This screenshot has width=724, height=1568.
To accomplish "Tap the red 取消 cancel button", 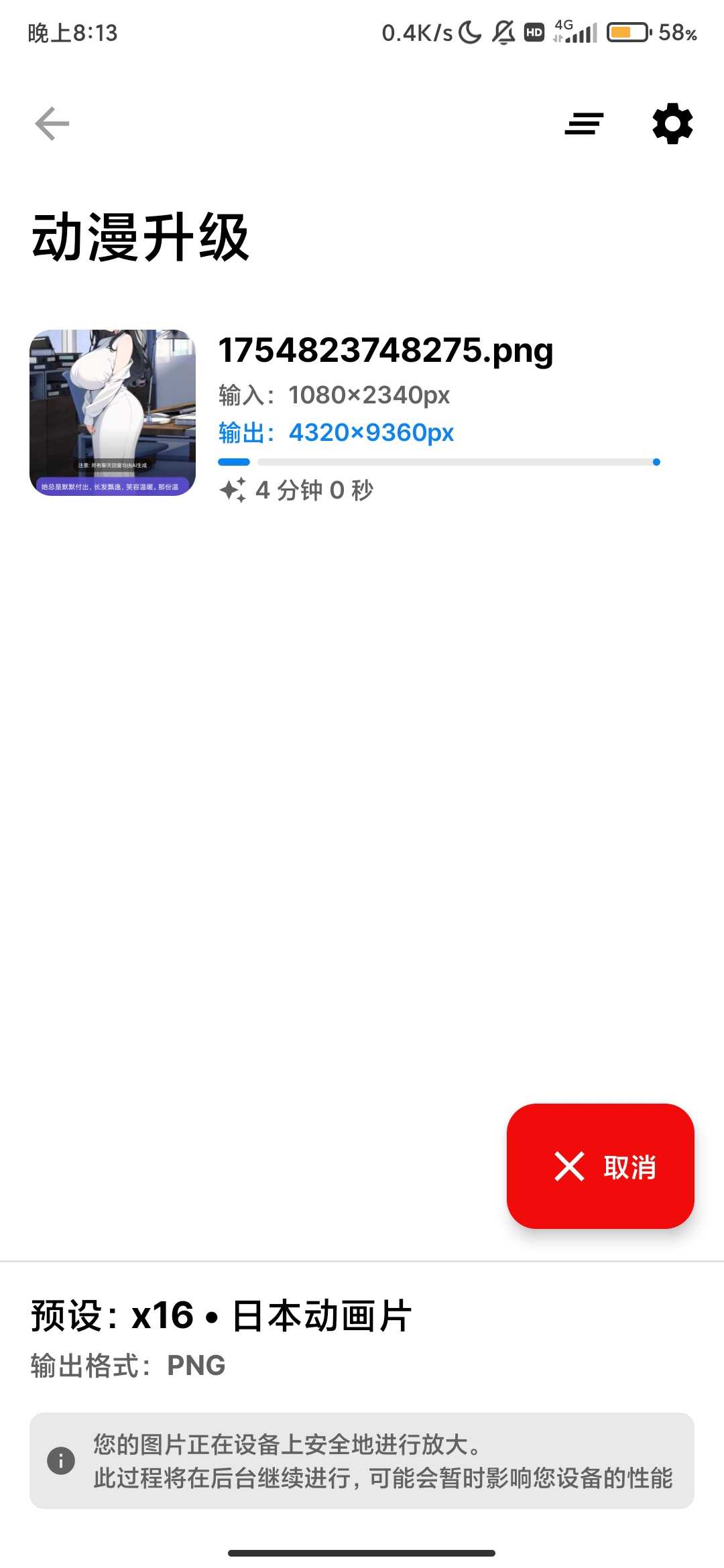I will point(600,1166).
